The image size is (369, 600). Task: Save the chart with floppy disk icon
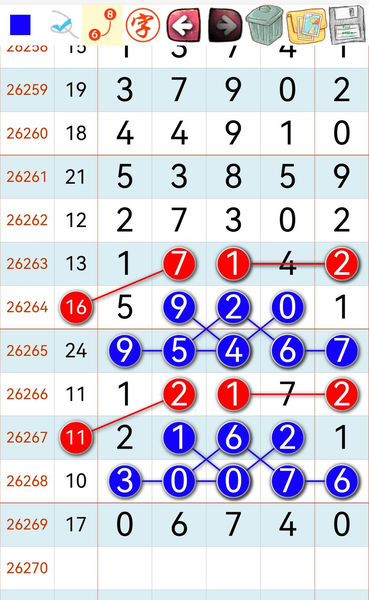point(348,25)
